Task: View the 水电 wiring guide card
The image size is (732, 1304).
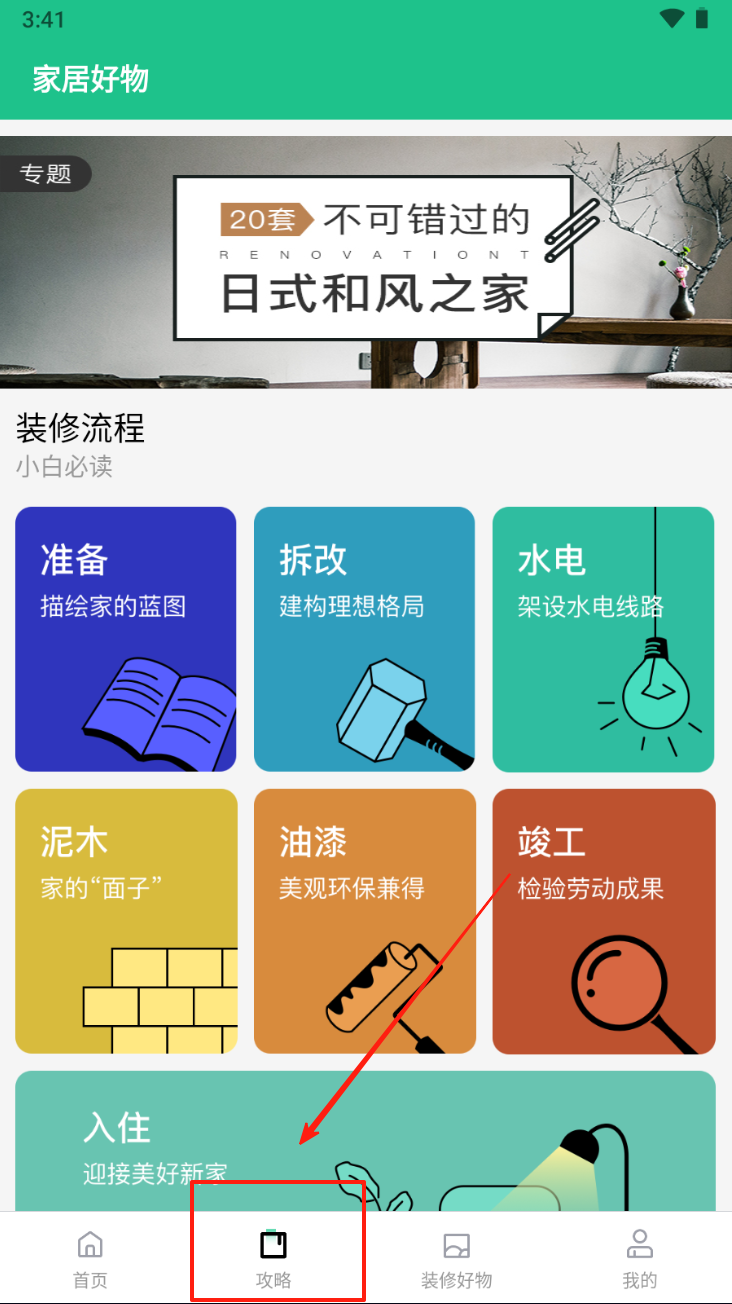Action: click(603, 639)
